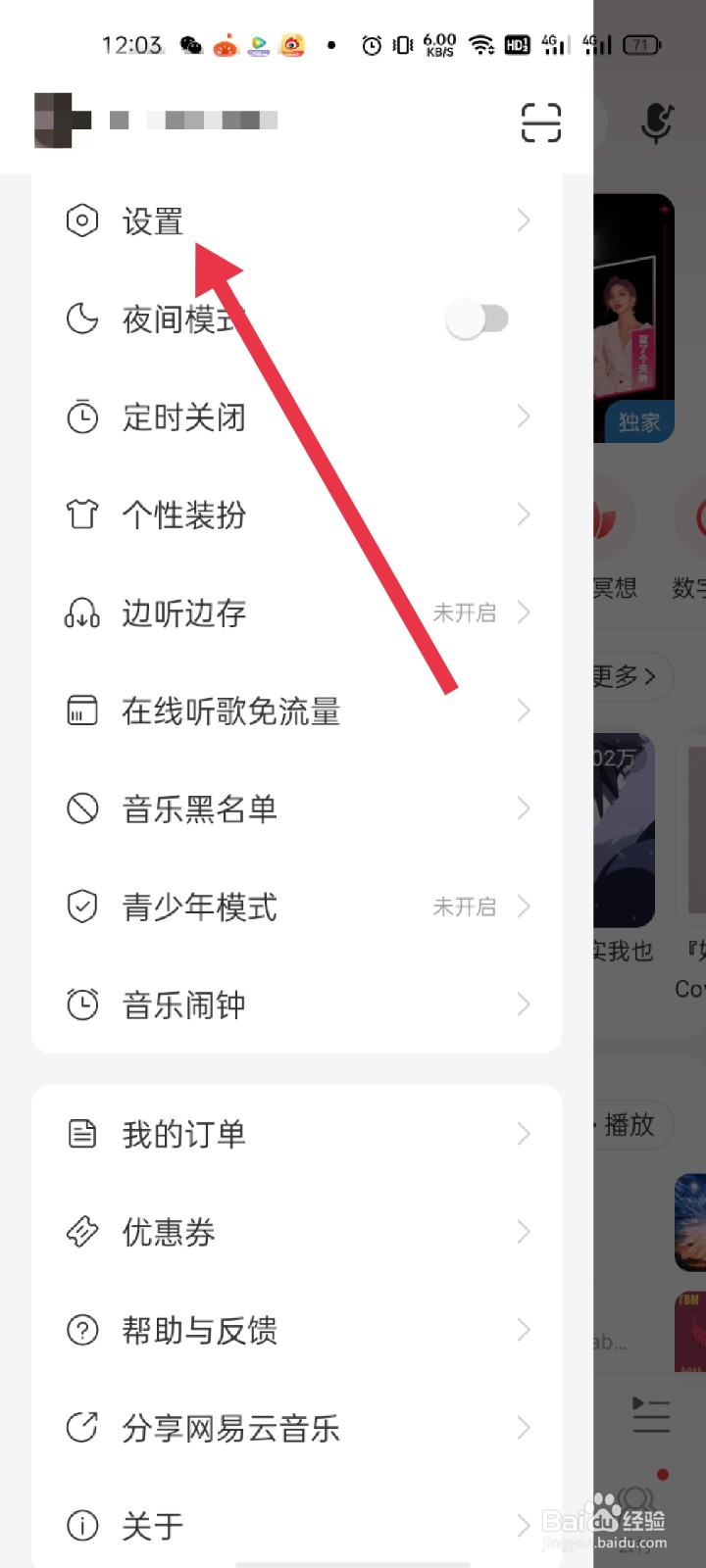706x1568 pixels.
Task: Tap the voice search microphone icon
Action: 656,122
